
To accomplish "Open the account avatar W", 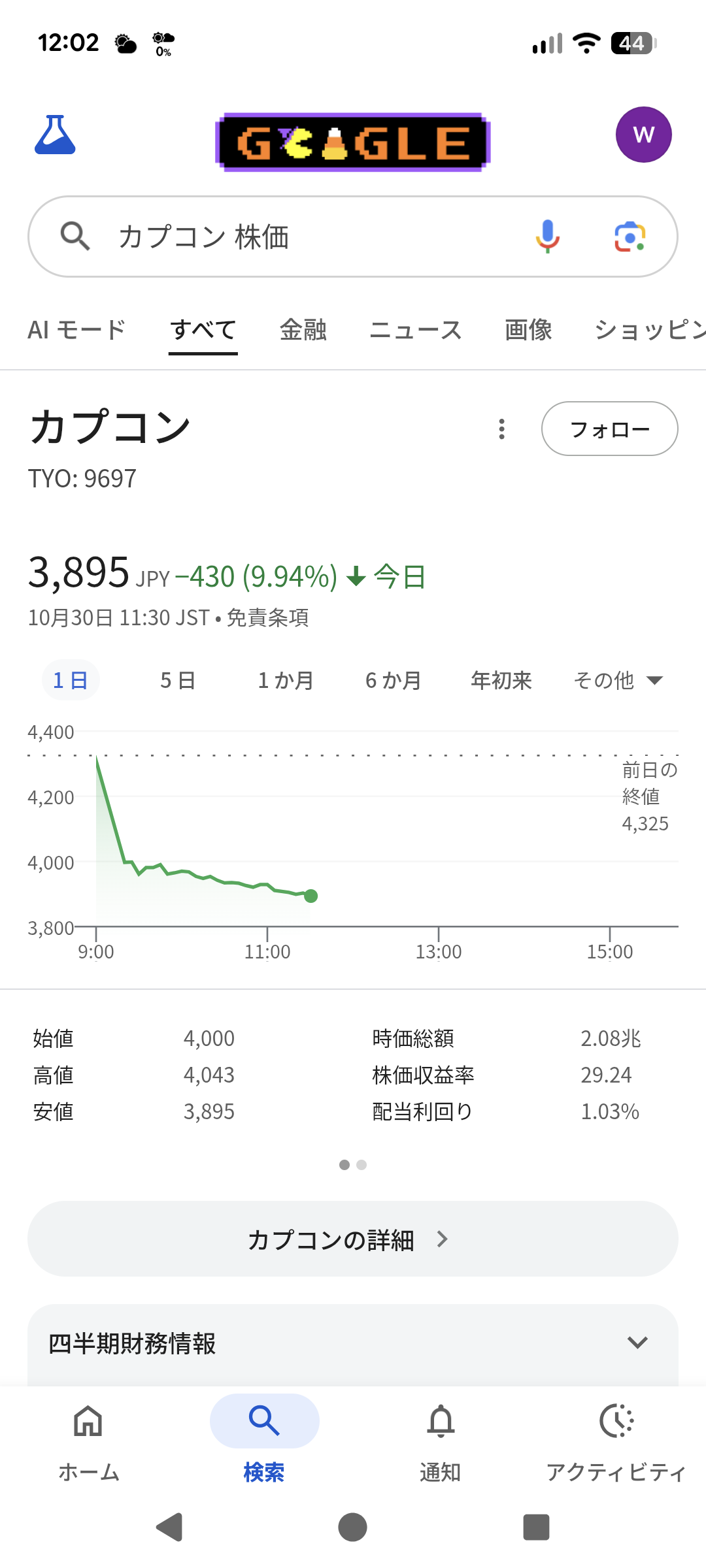I will click(x=643, y=135).
